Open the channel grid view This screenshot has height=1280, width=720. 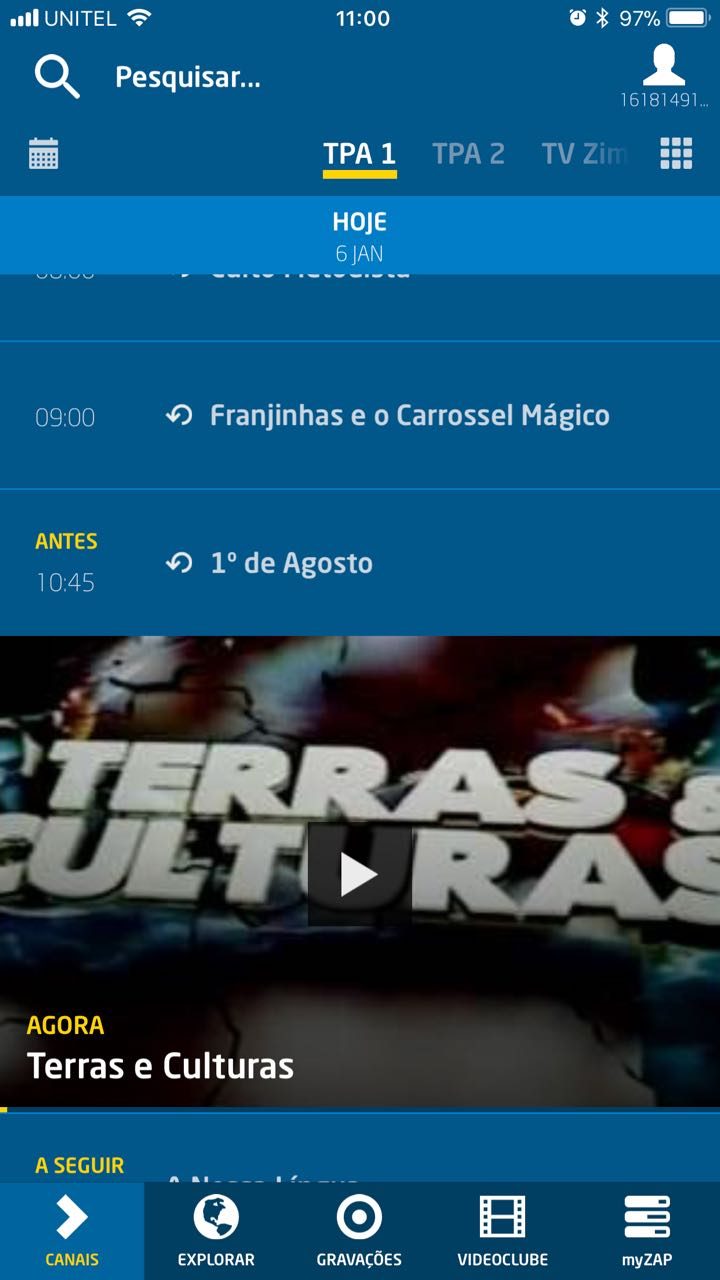(676, 154)
